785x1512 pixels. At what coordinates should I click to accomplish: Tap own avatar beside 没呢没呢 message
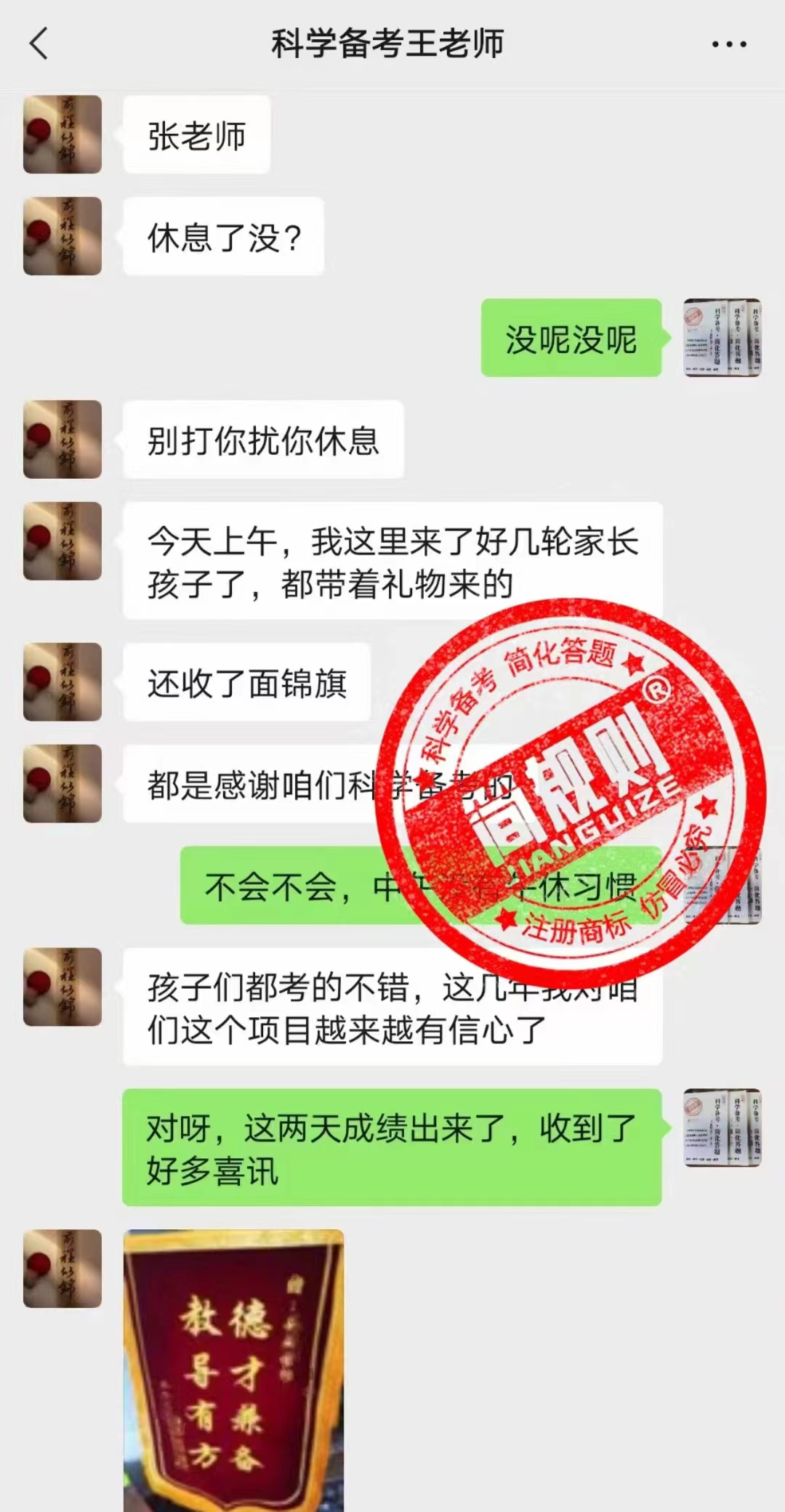(722, 338)
